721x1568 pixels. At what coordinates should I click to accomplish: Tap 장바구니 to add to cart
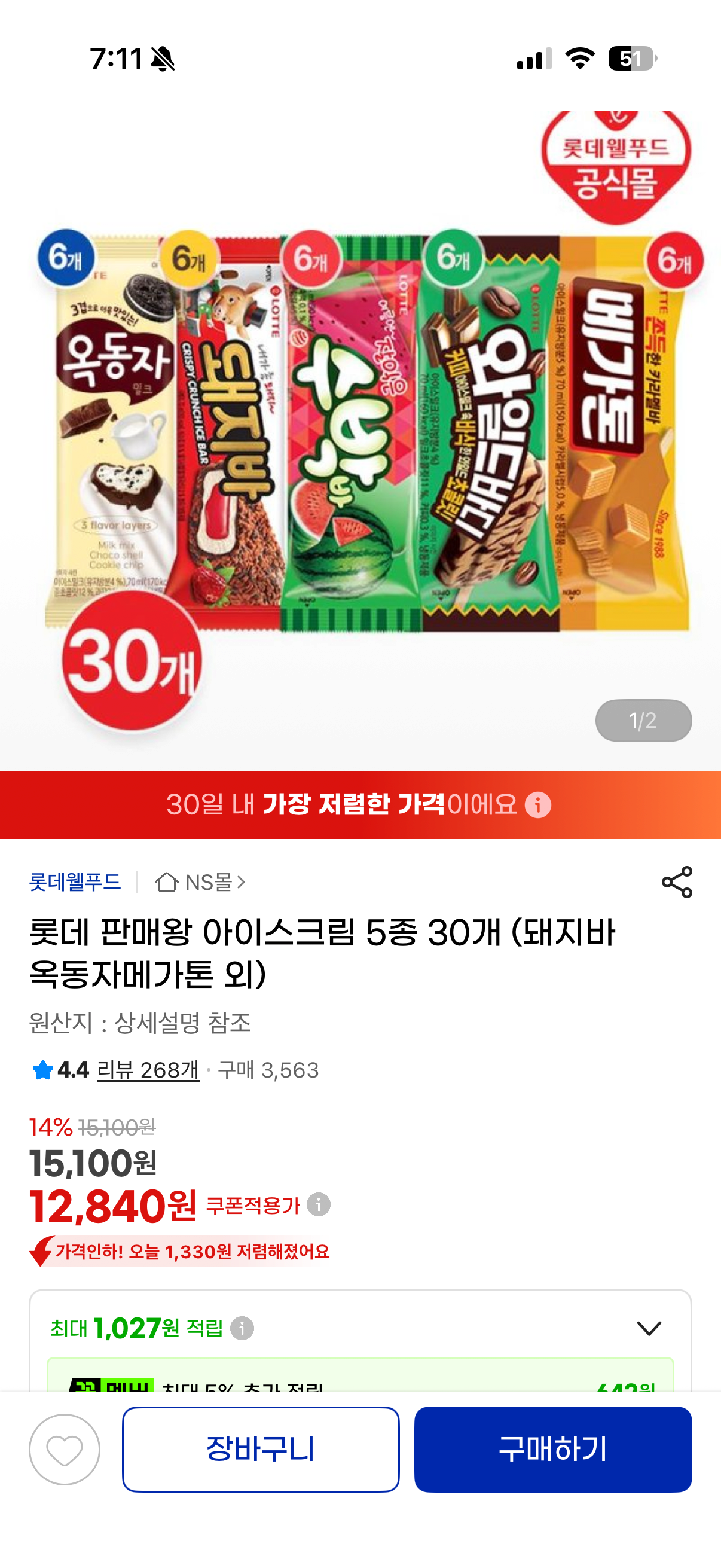point(261,1450)
